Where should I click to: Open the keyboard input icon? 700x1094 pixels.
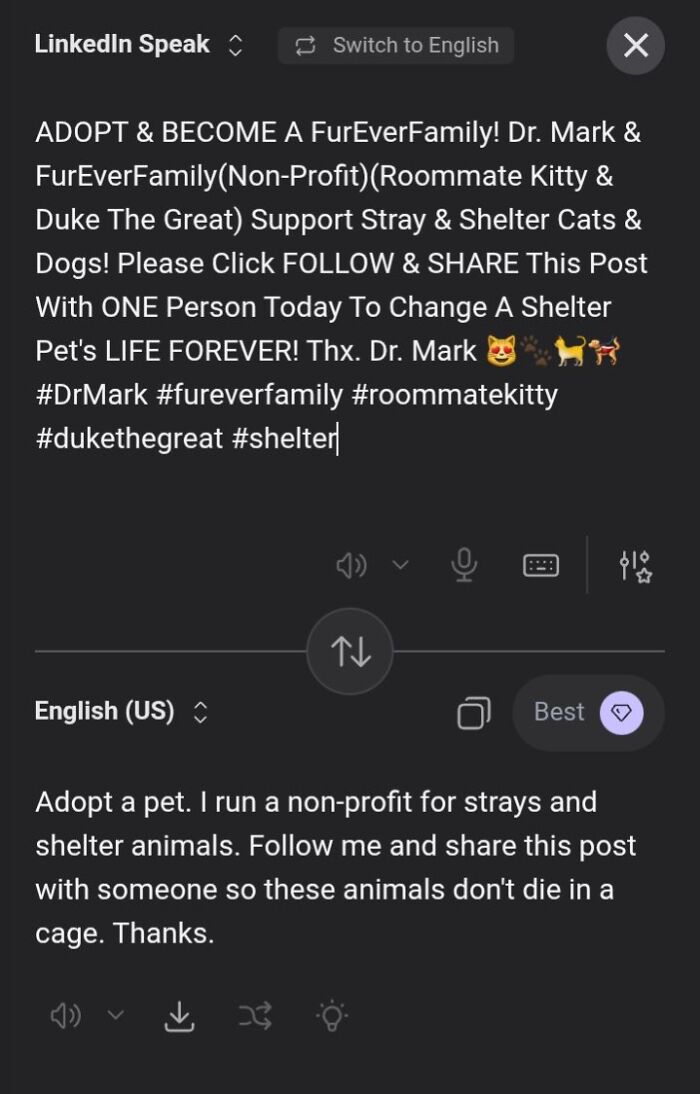541,566
